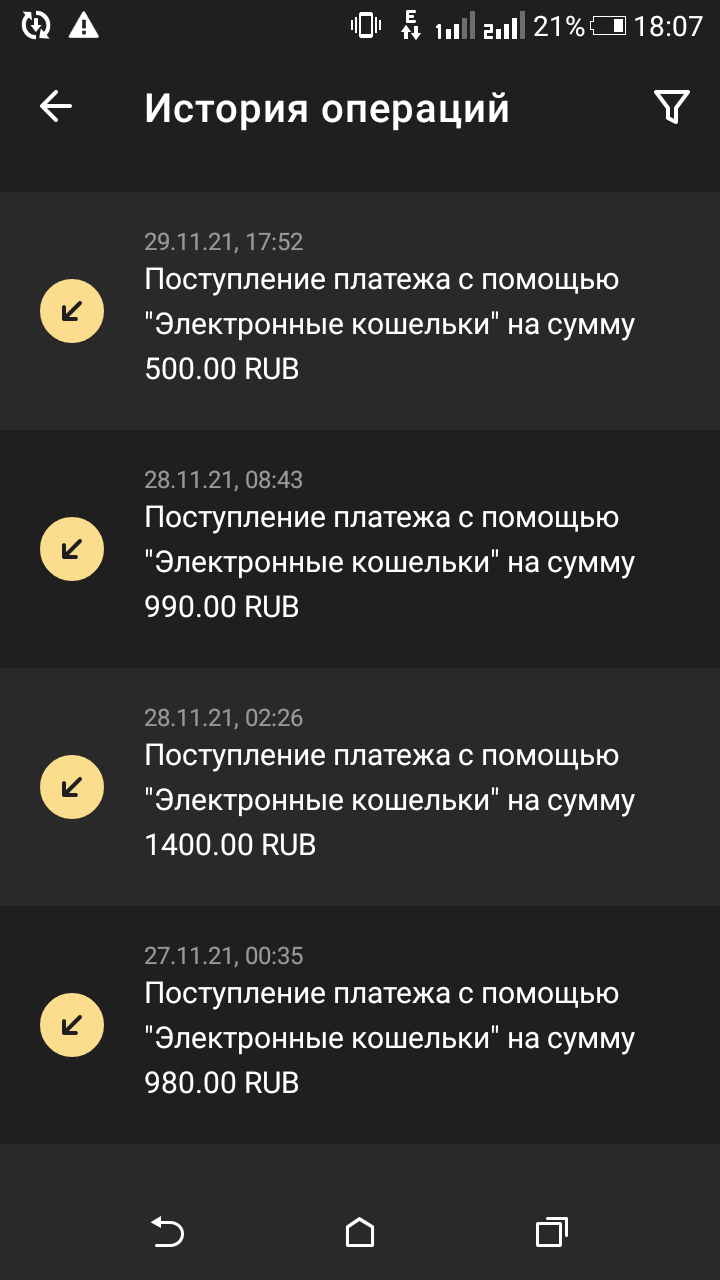This screenshot has width=720, height=1280.
Task: Select the 1400.00 RUB payment entry
Action: point(360,787)
